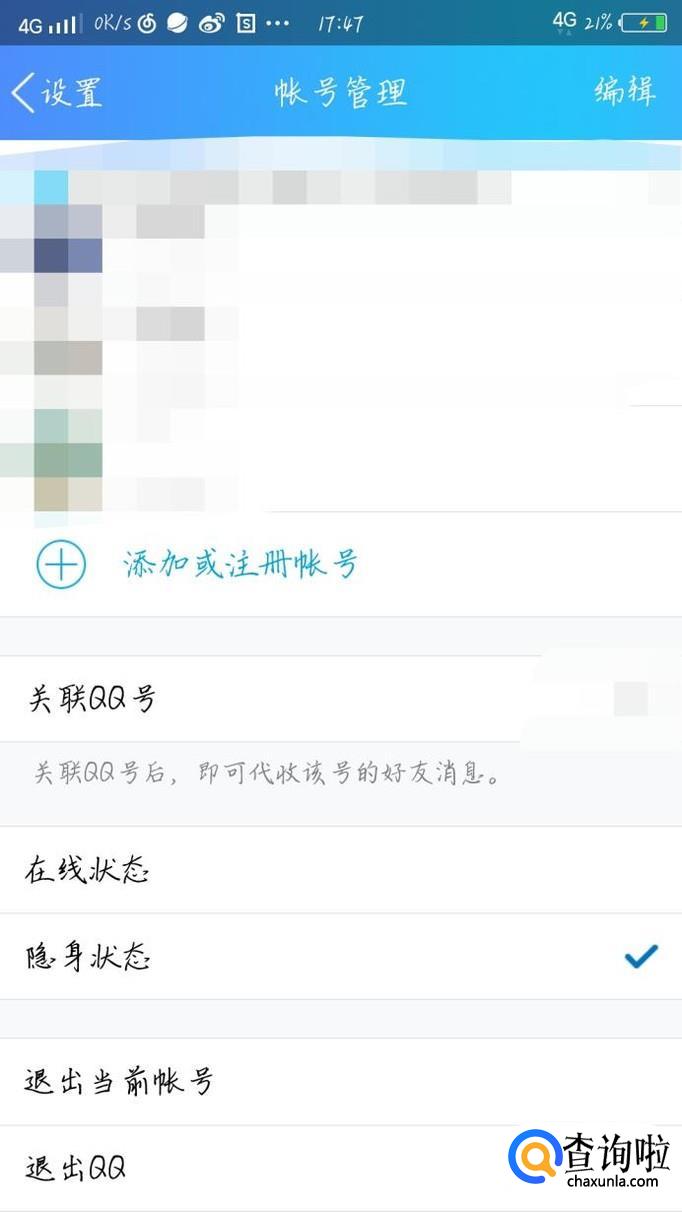The image size is (682, 1212).
Task: Tap 编辑 to edit accounts
Action: coord(625,91)
